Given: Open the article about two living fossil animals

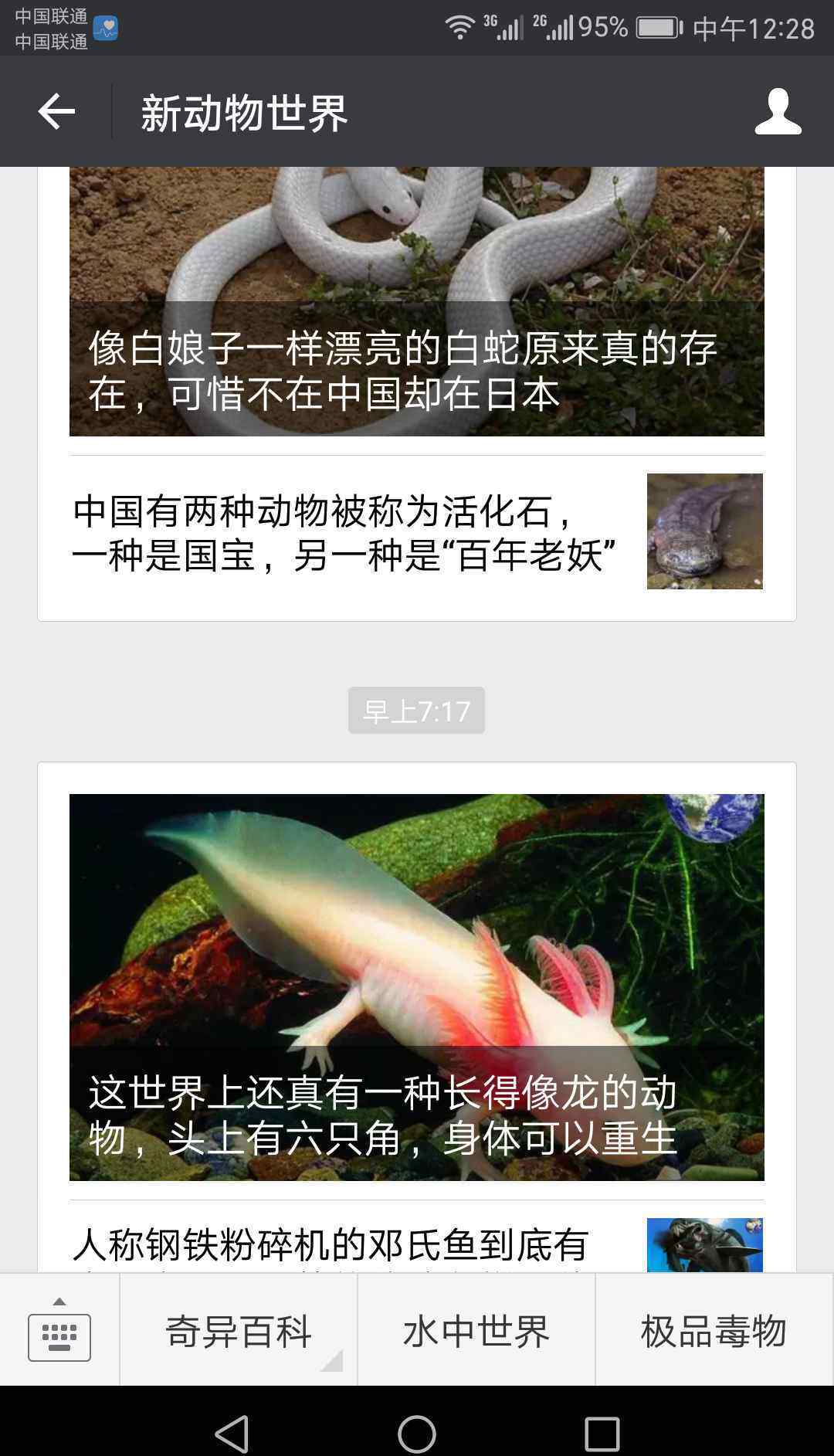Looking at the screenshot, I should click(x=417, y=532).
